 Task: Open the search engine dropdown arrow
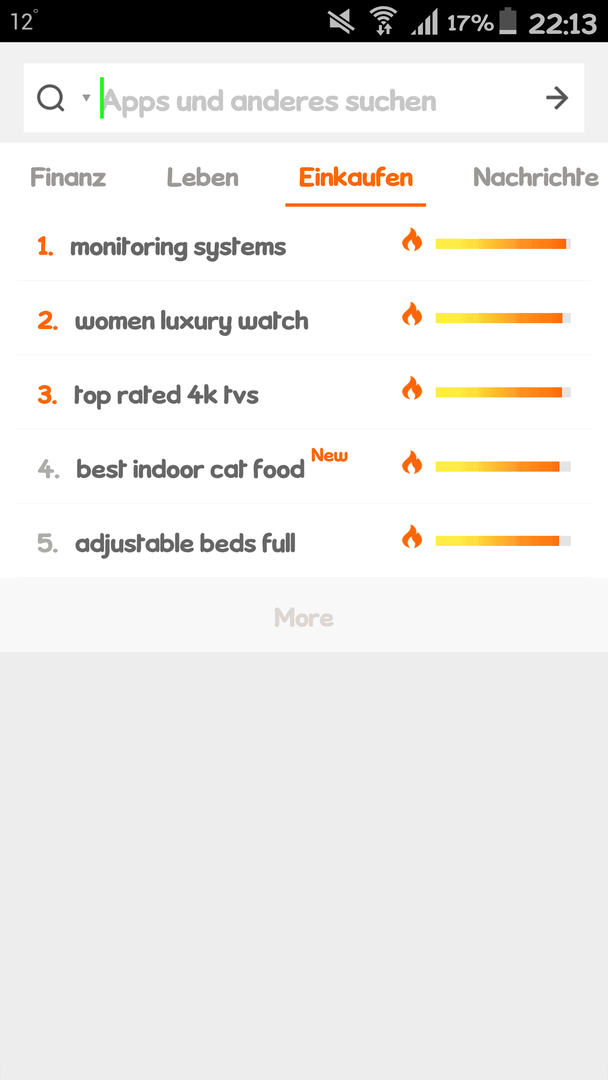coord(86,98)
